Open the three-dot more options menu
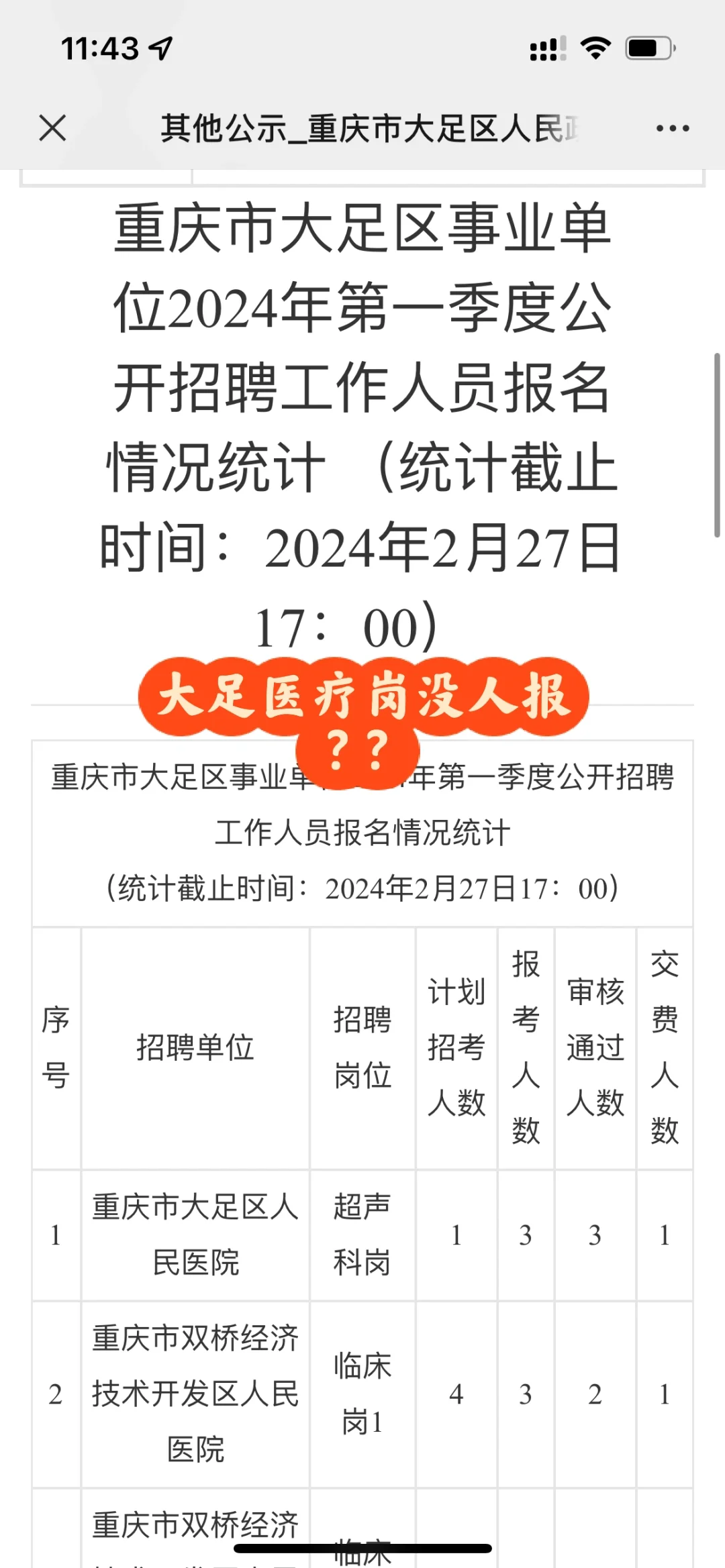725x1568 pixels. coord(673,128)
